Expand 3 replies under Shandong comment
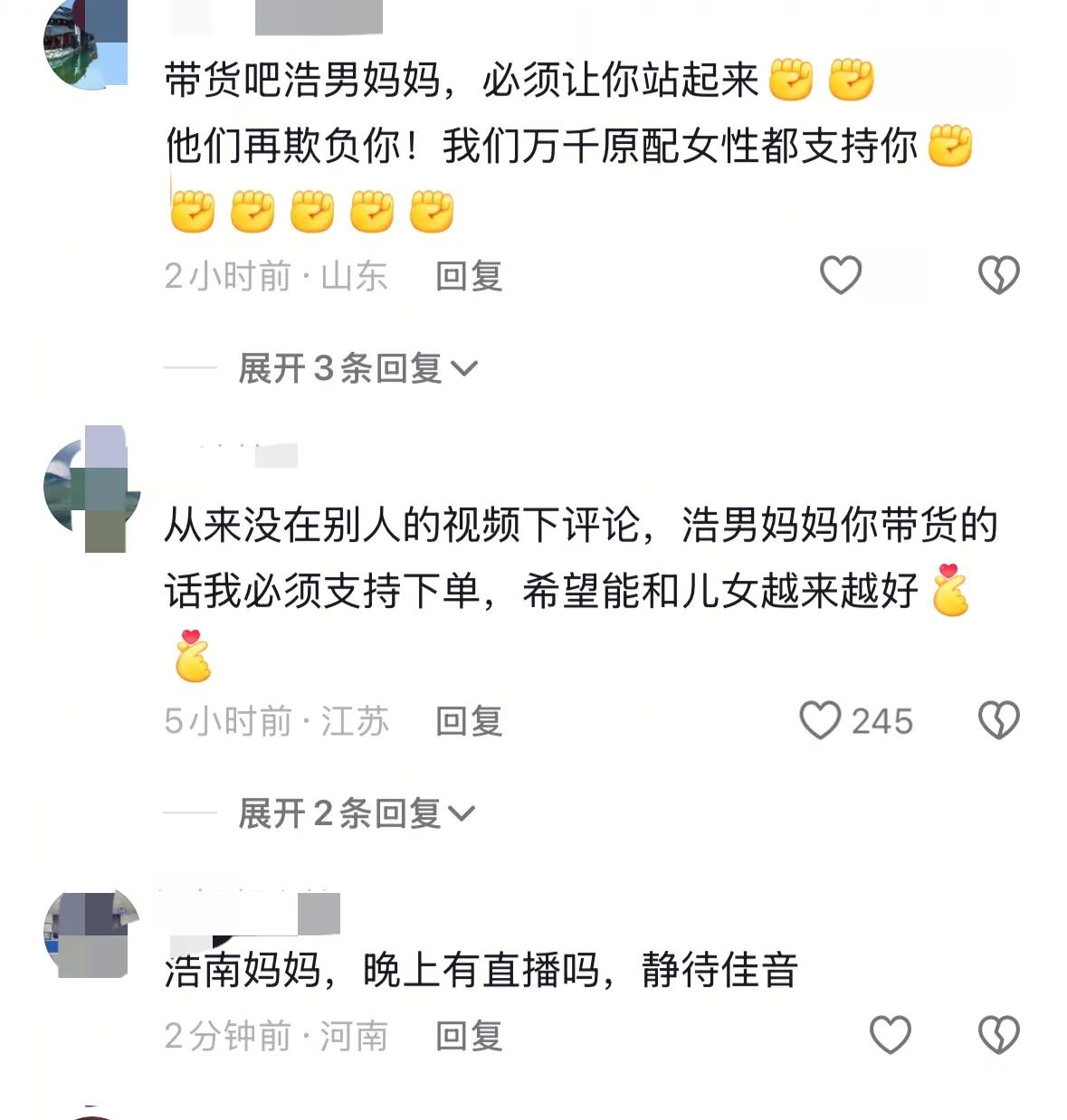 (357, 368)
